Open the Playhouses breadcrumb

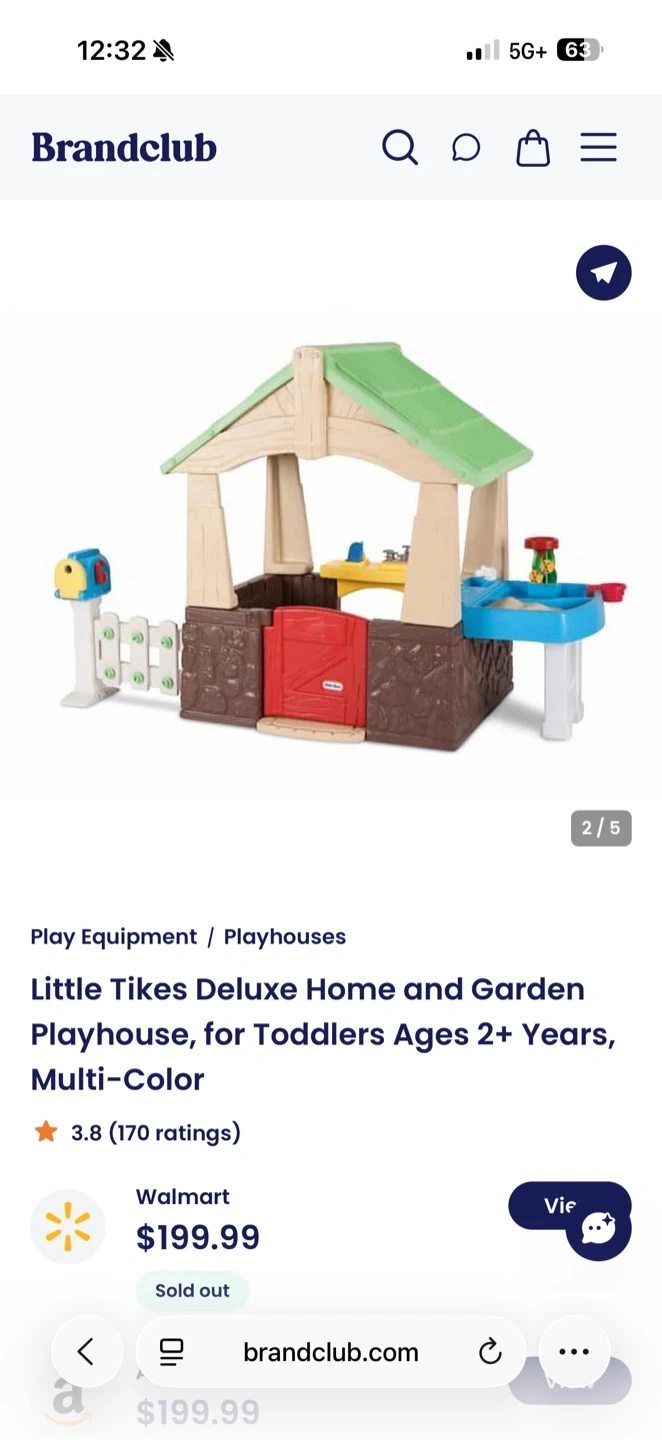285,937
